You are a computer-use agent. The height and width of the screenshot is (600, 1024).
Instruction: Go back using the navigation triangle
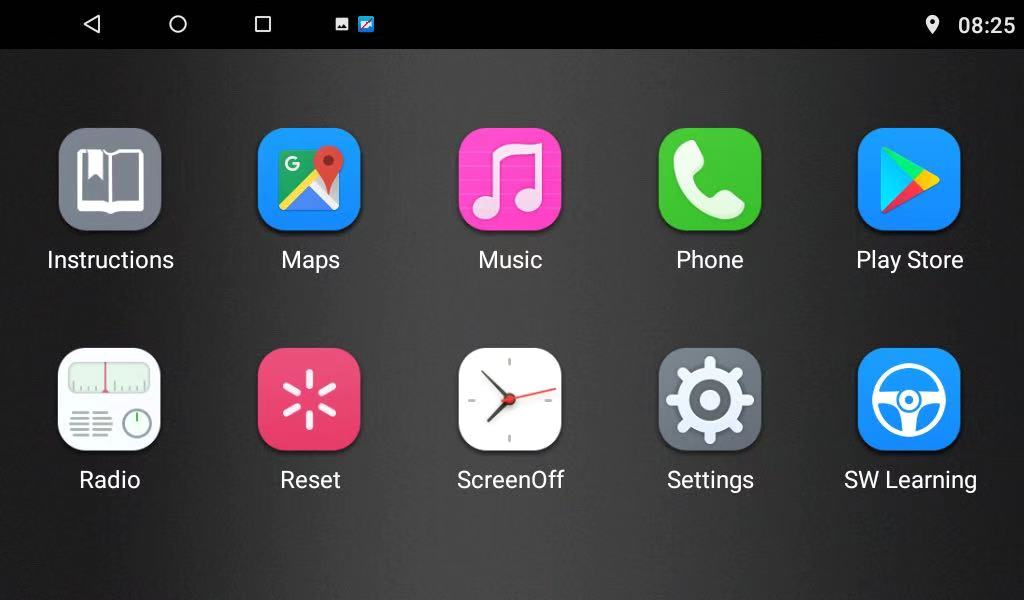92,24
